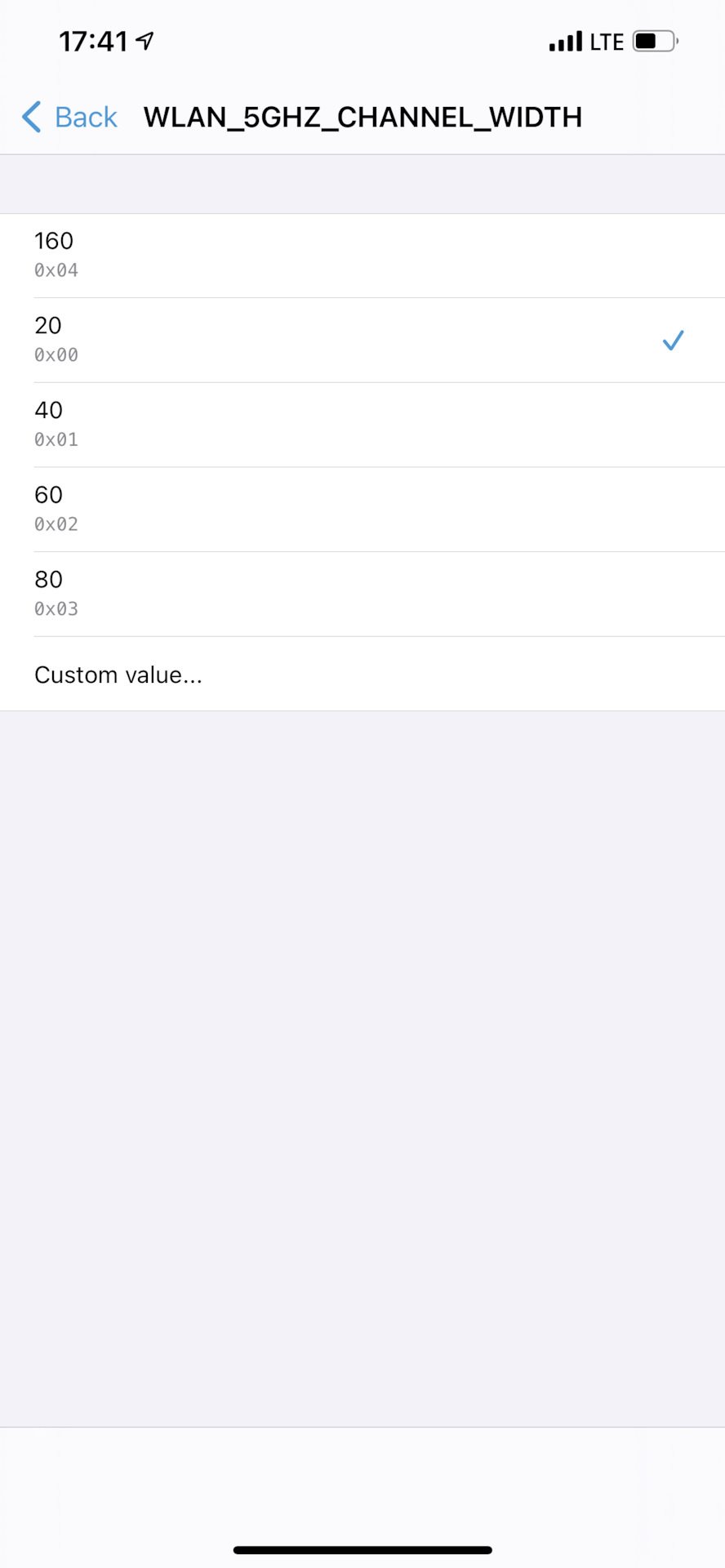The image size is (725, 1568).
Task: Tap the row with hex code 0x04
Action: (56, 269)
